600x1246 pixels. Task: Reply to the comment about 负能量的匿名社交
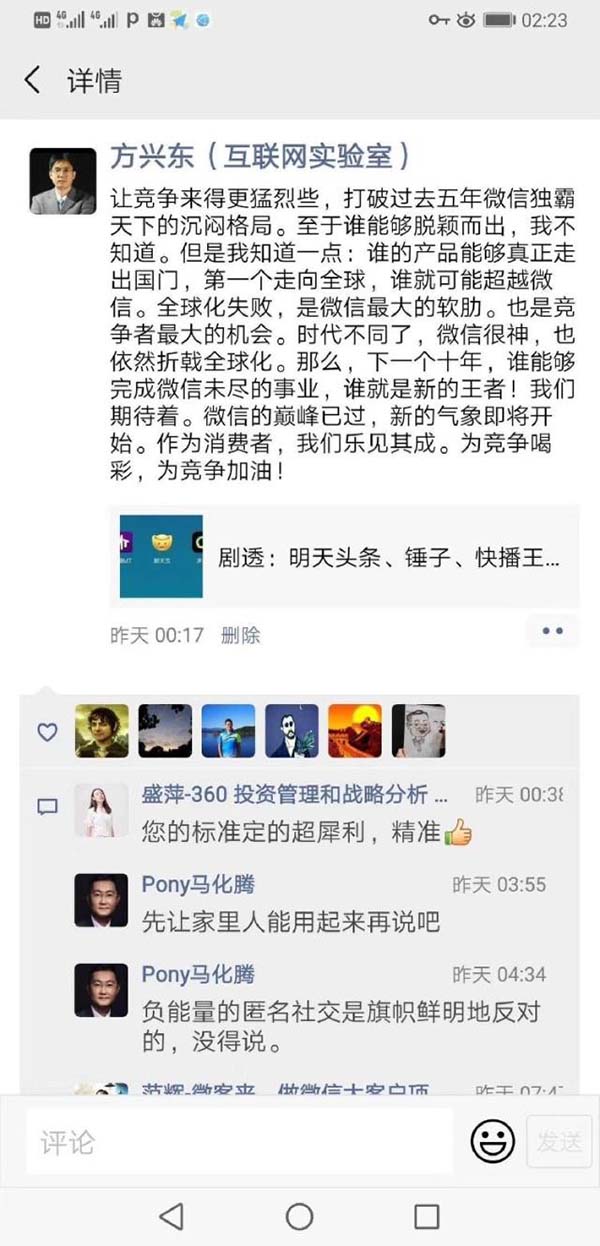click(x=340, y=1027)
